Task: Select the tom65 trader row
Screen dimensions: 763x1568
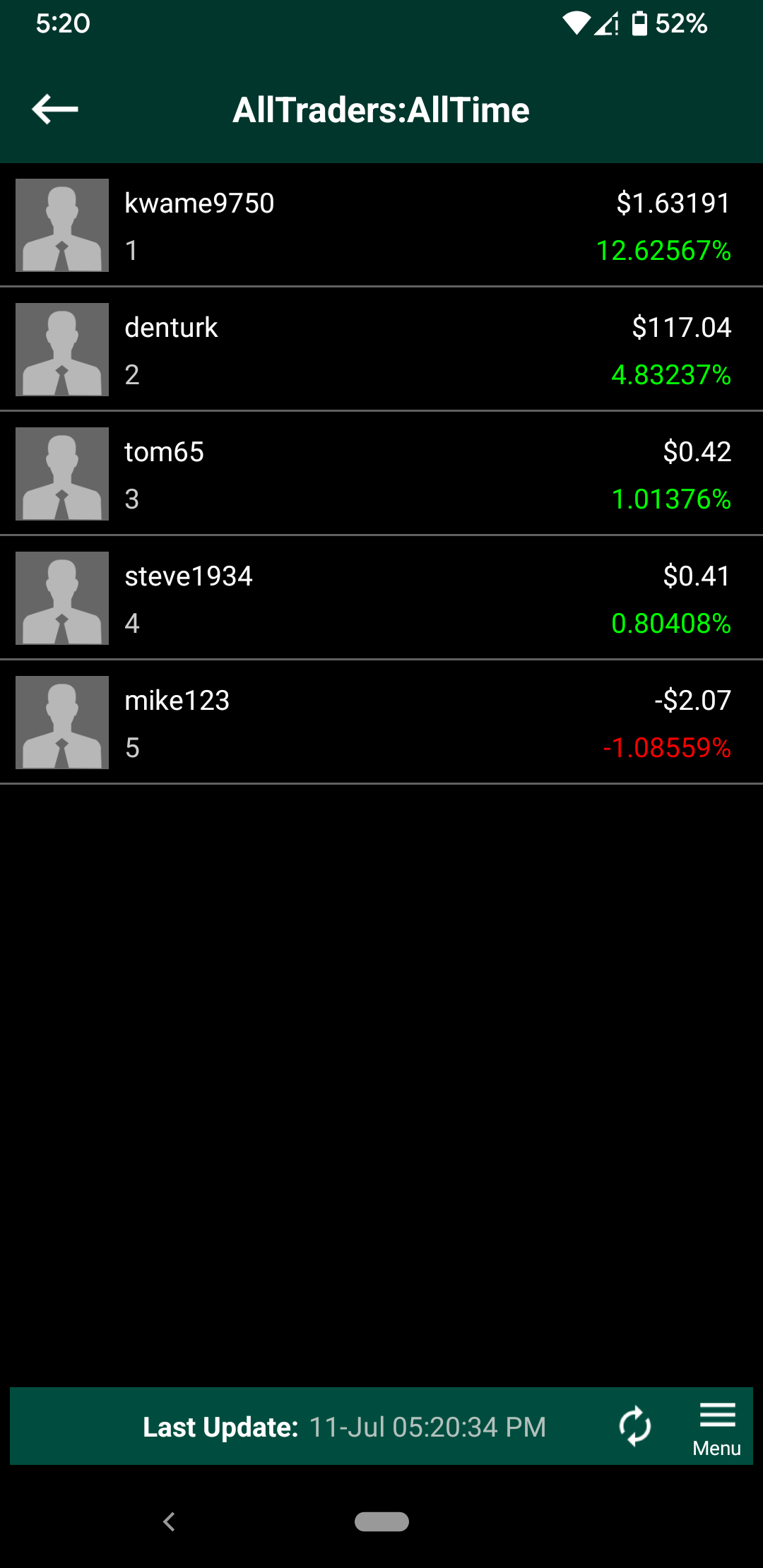Action: click(x=381, y=474)
